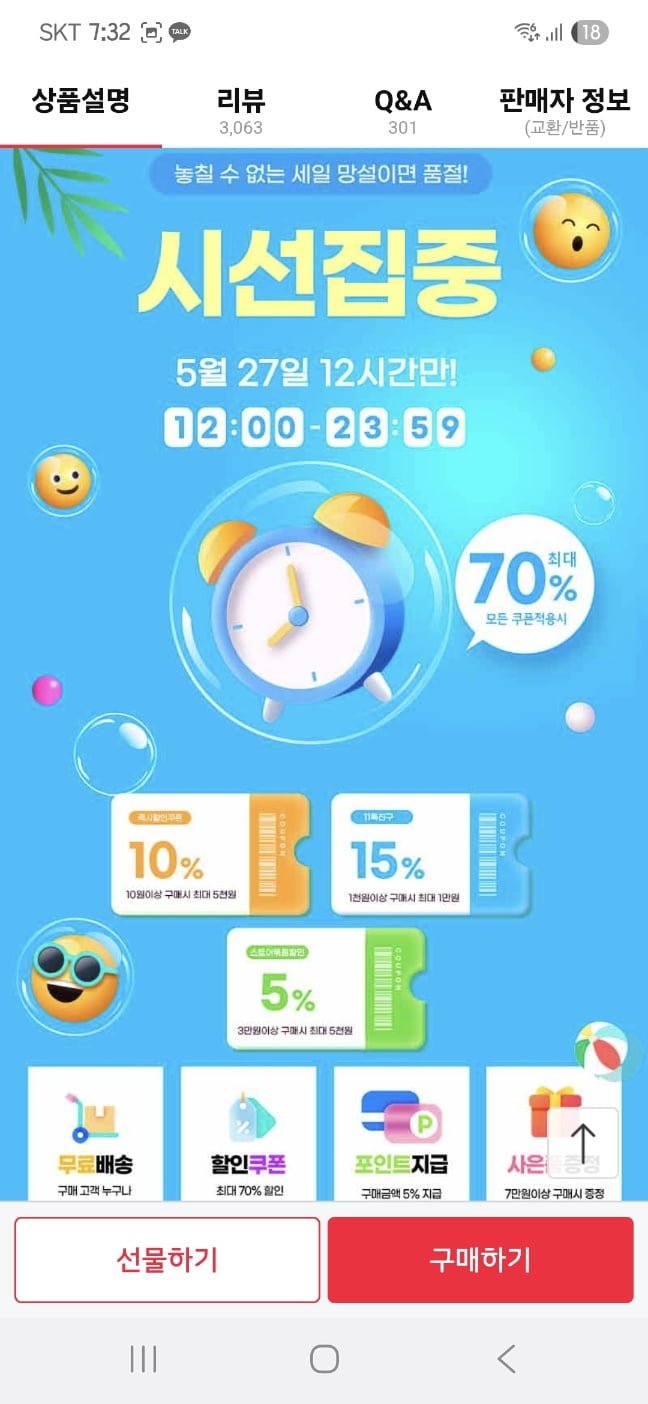Tap 구매하기 to buy the product
Screen dimensions: 648x1404
click(480, 1259)
